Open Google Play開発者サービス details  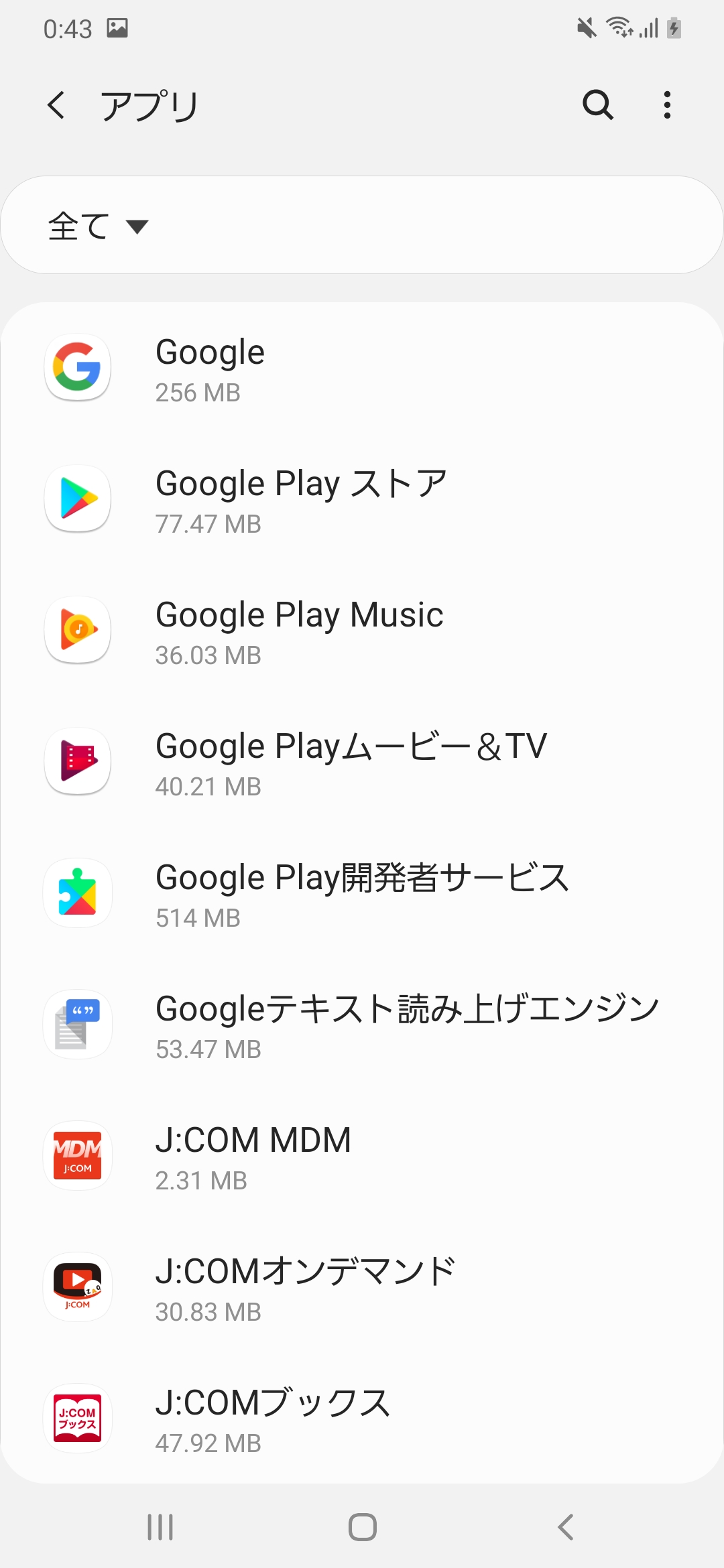(x=362, y=894)
